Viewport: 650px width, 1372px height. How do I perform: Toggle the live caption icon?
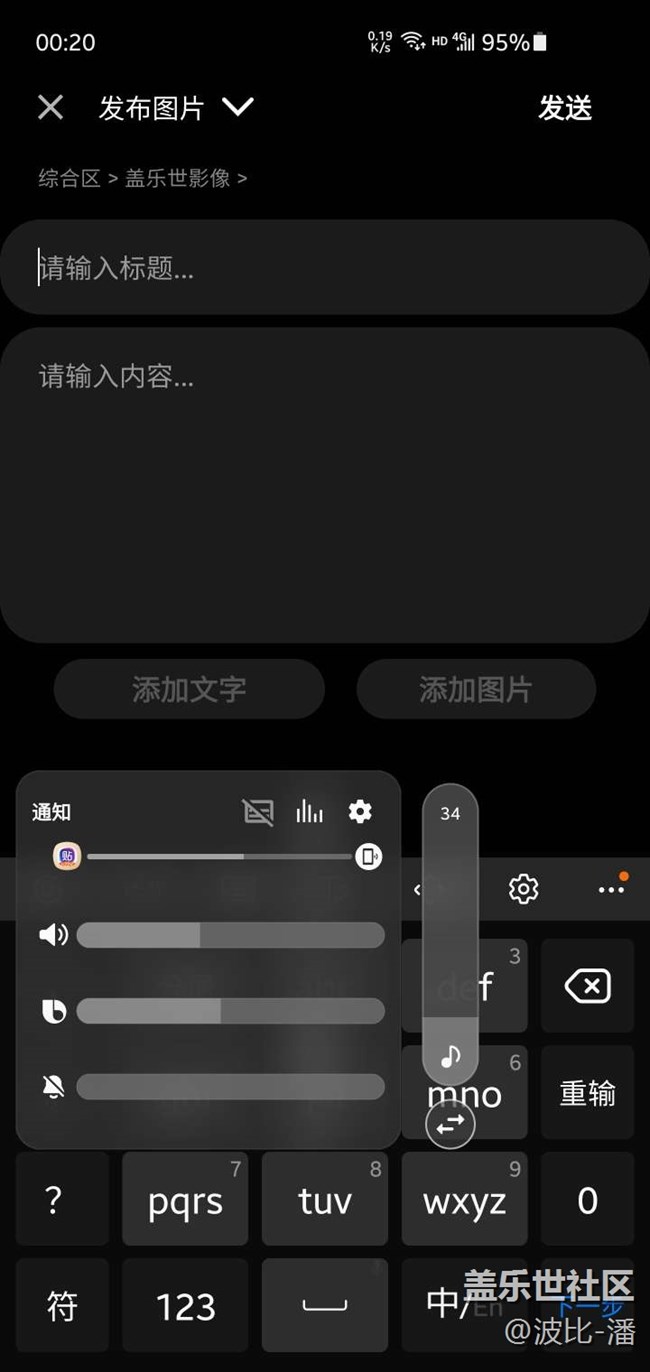click(258, 811)
